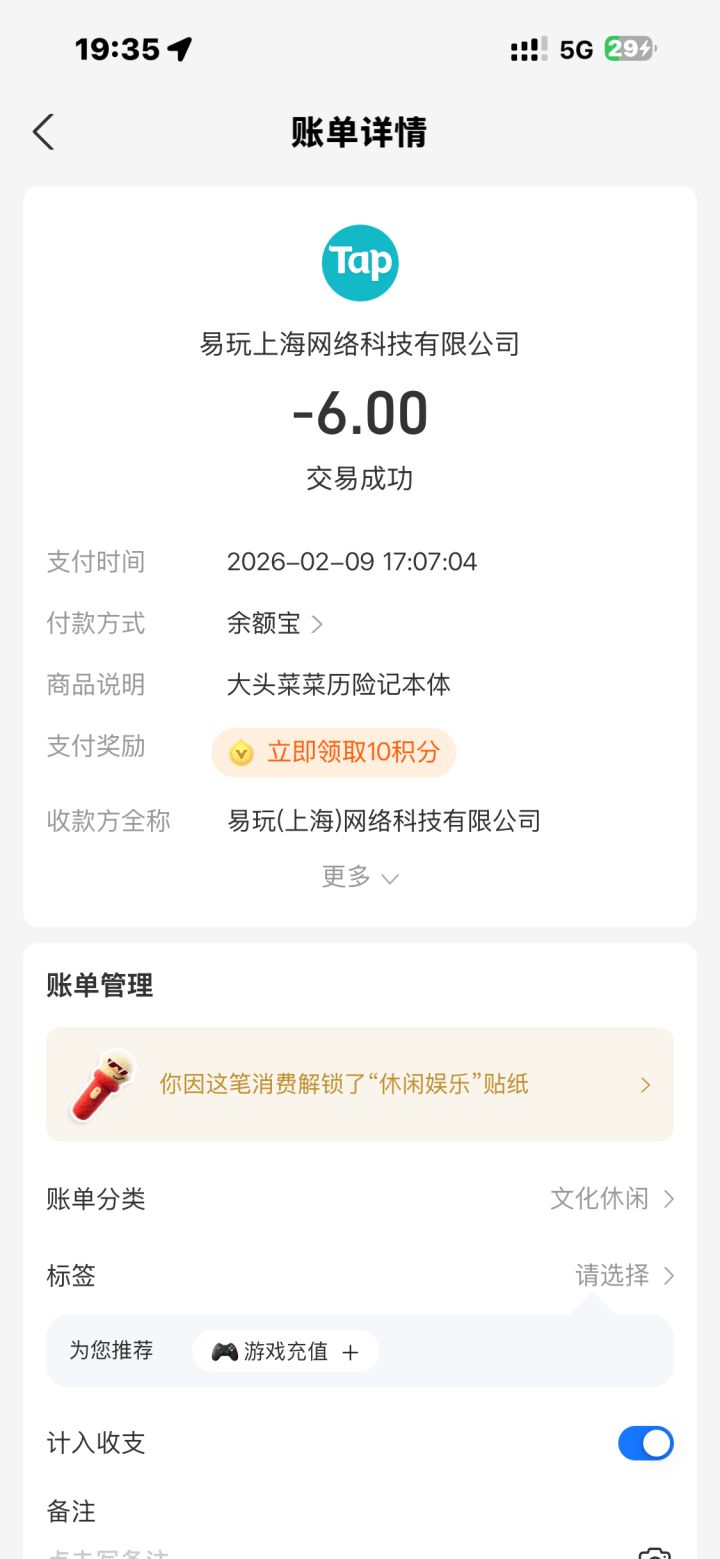The image size is (720, 1559).
Task: Tap the TapTap merchant logo icon
Action: [359, 261]
